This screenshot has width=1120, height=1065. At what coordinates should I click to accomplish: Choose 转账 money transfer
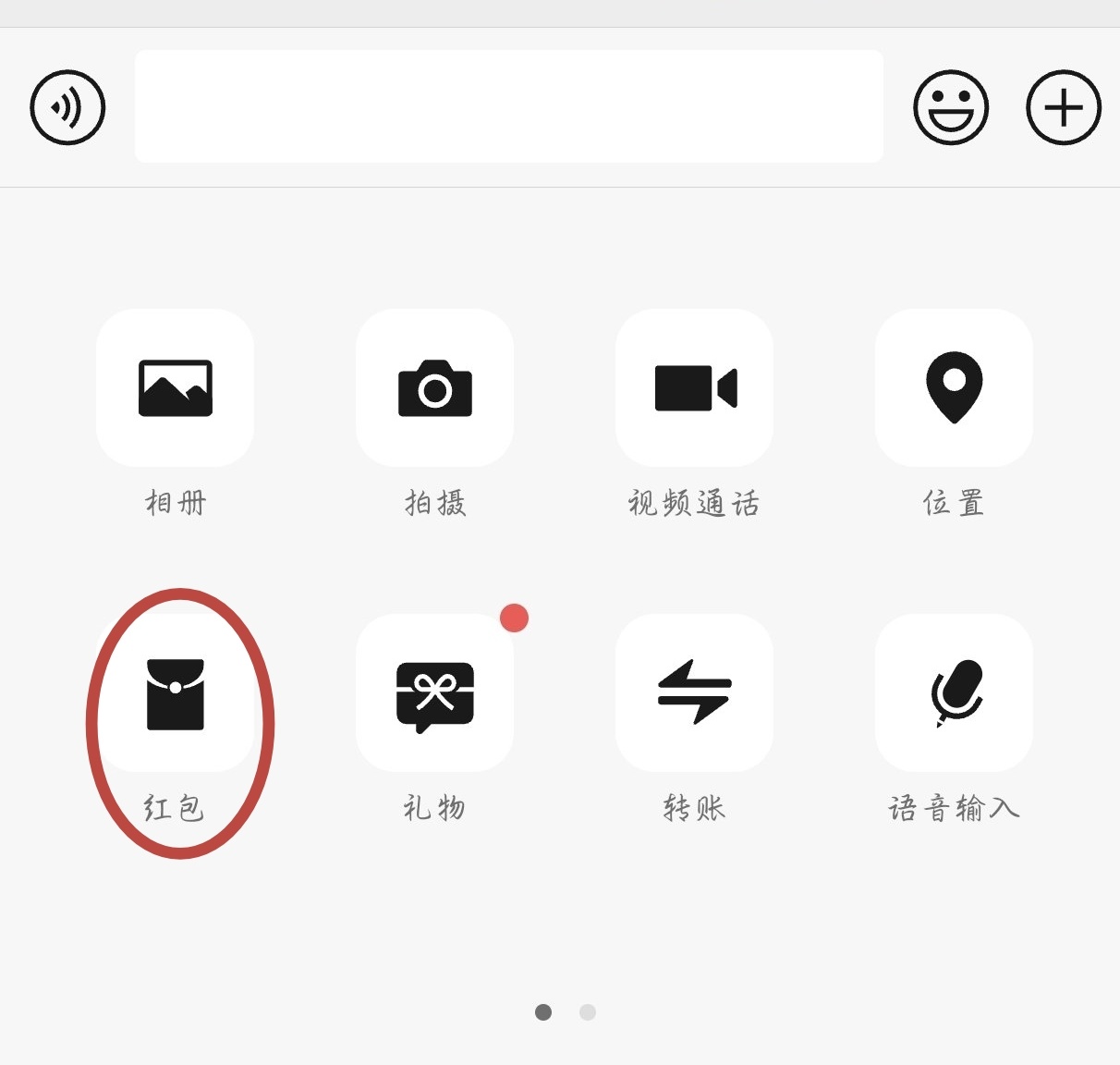695,693
